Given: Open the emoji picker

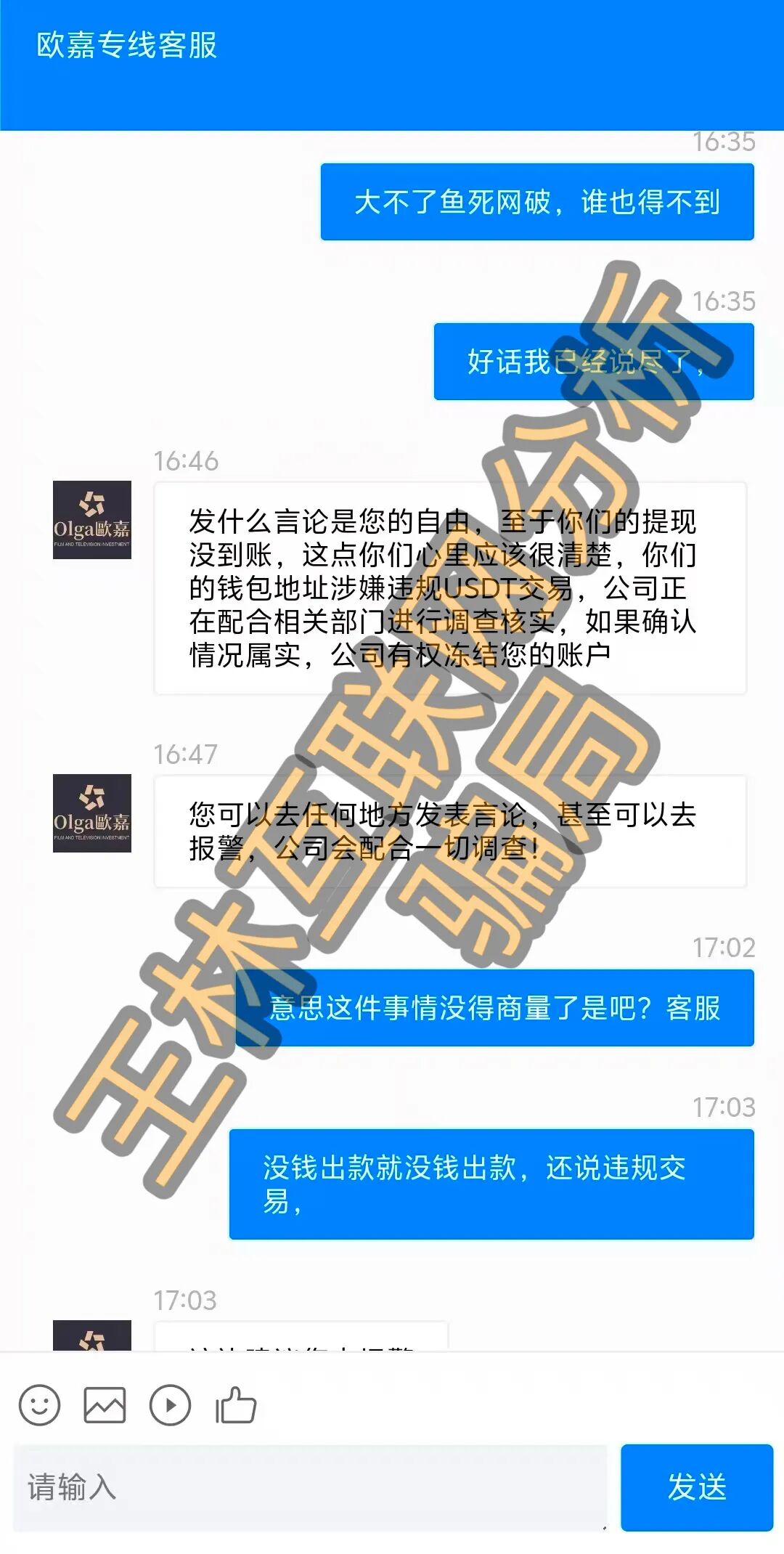Looking at the screenshot, I should (39, 1405).
